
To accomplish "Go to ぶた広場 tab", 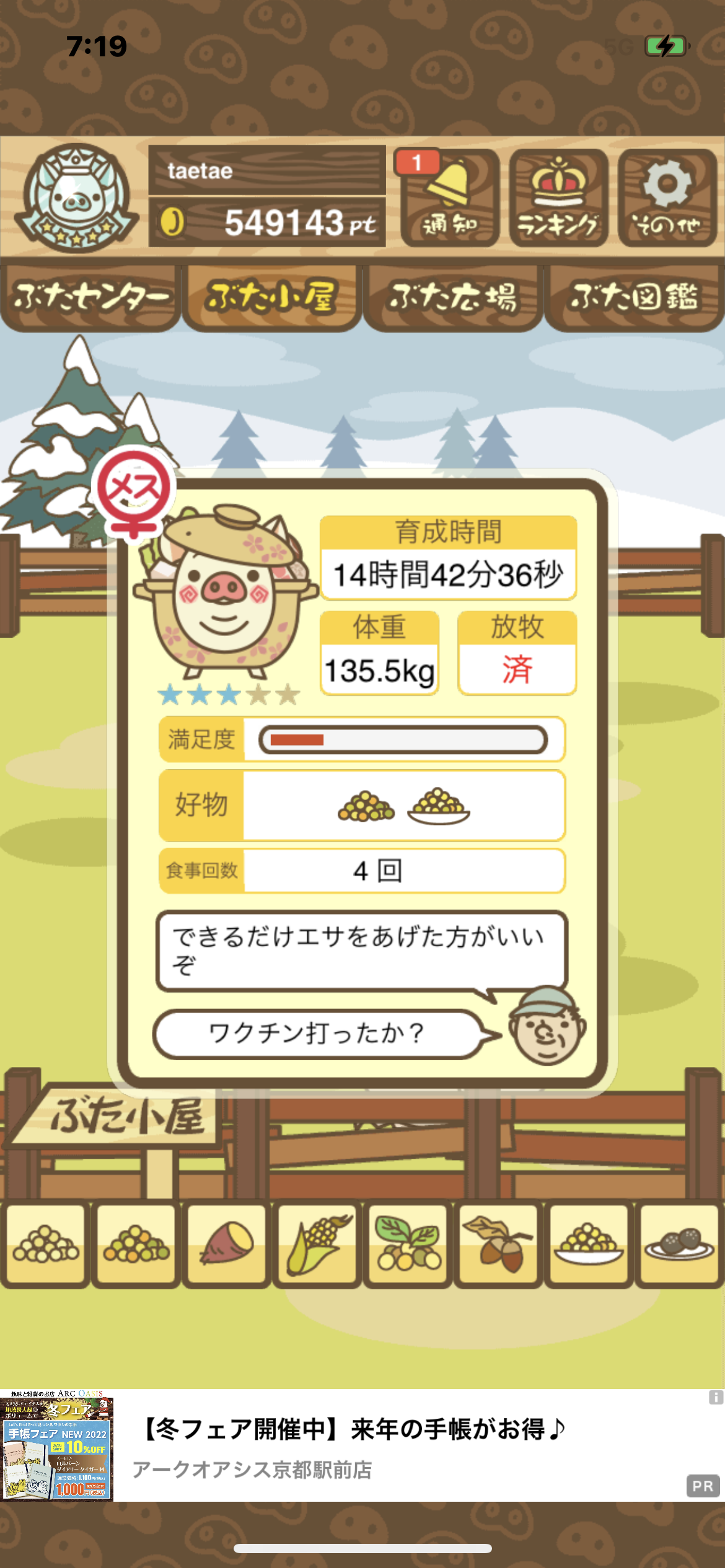I will point(453,298).
